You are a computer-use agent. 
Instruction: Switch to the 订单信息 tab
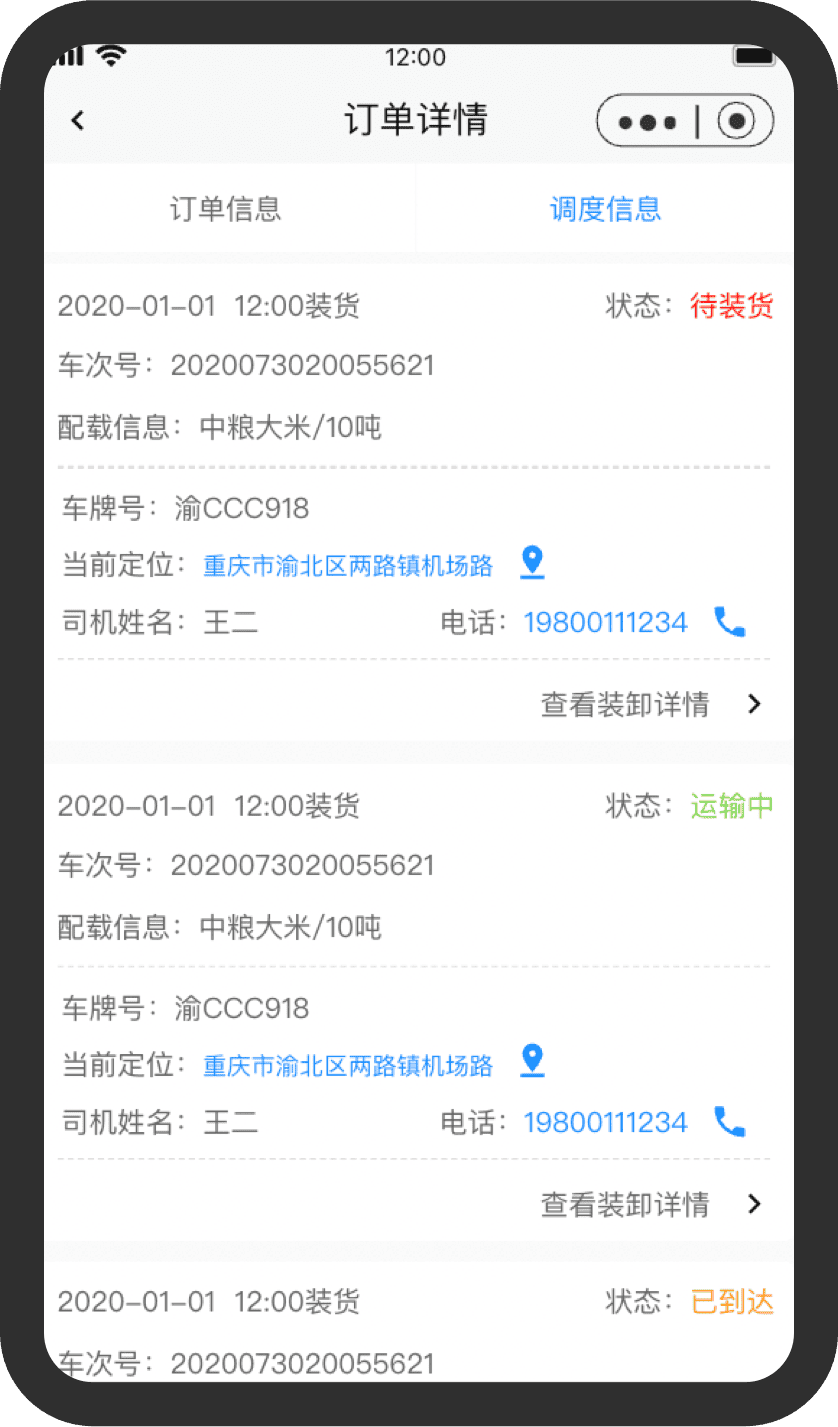point(226,209)
